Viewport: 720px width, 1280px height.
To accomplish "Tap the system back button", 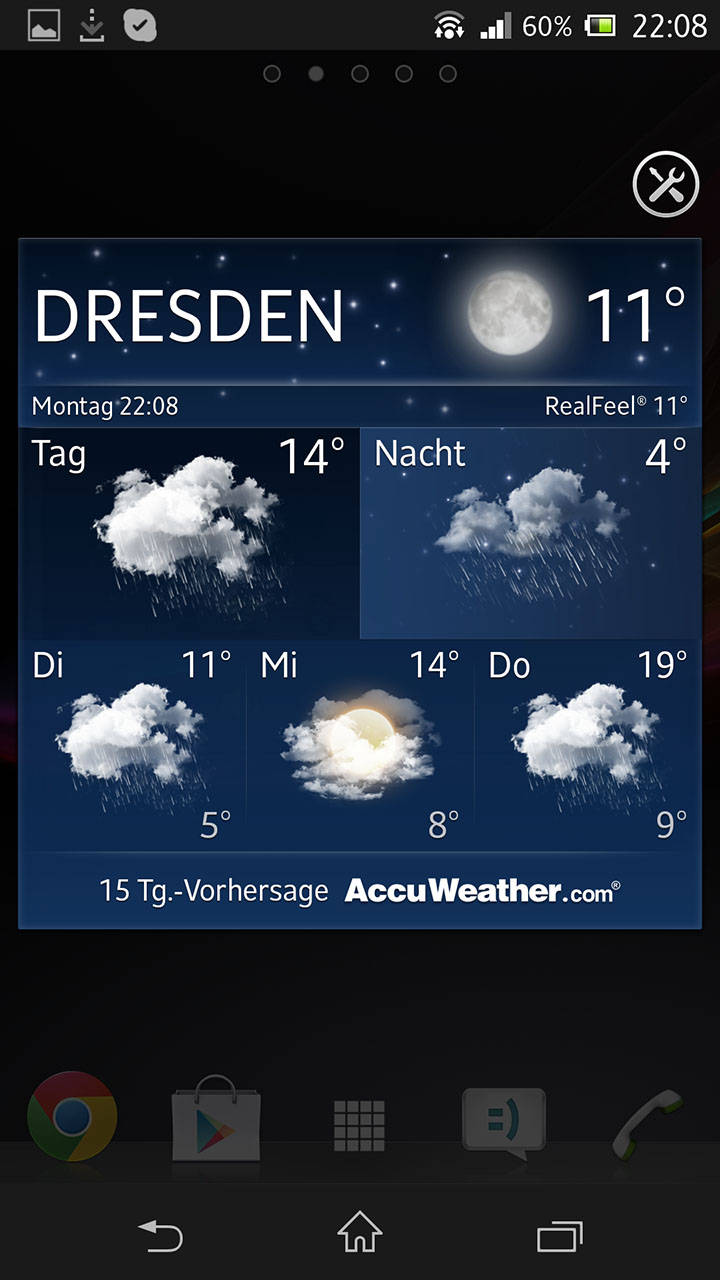I will pos(160,1236).
